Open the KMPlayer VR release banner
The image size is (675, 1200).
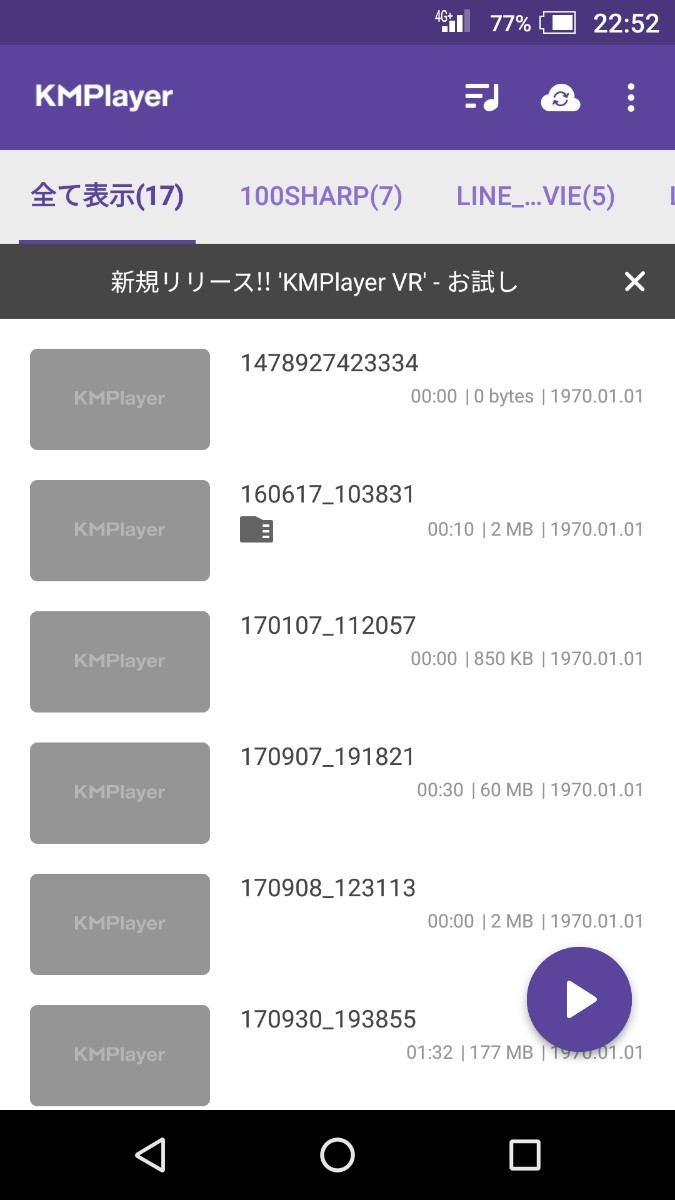click(x=314, y=282)
